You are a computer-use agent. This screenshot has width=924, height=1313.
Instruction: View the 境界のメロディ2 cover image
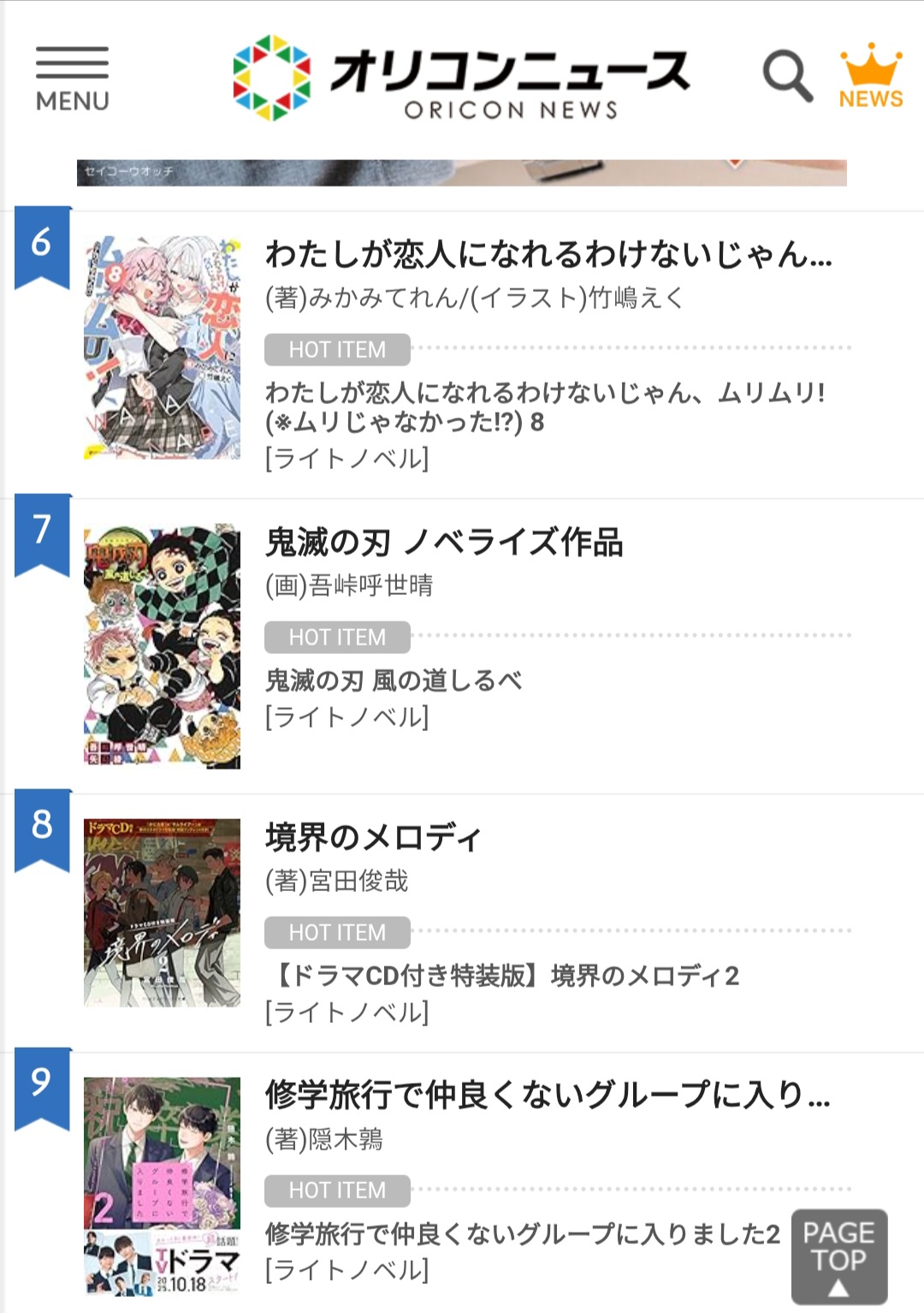[x=162, y=912]
